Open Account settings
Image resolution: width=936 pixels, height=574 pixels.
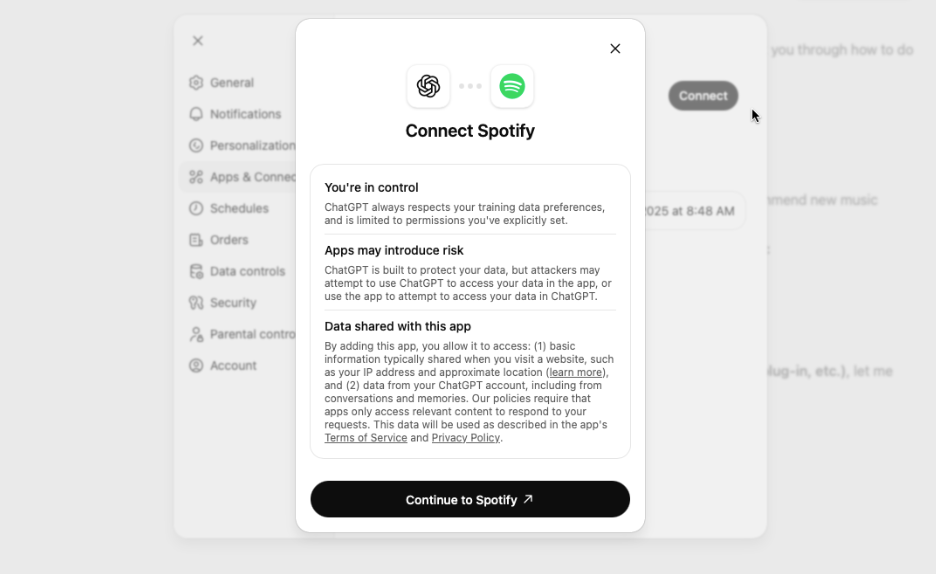tap(233, 365)
